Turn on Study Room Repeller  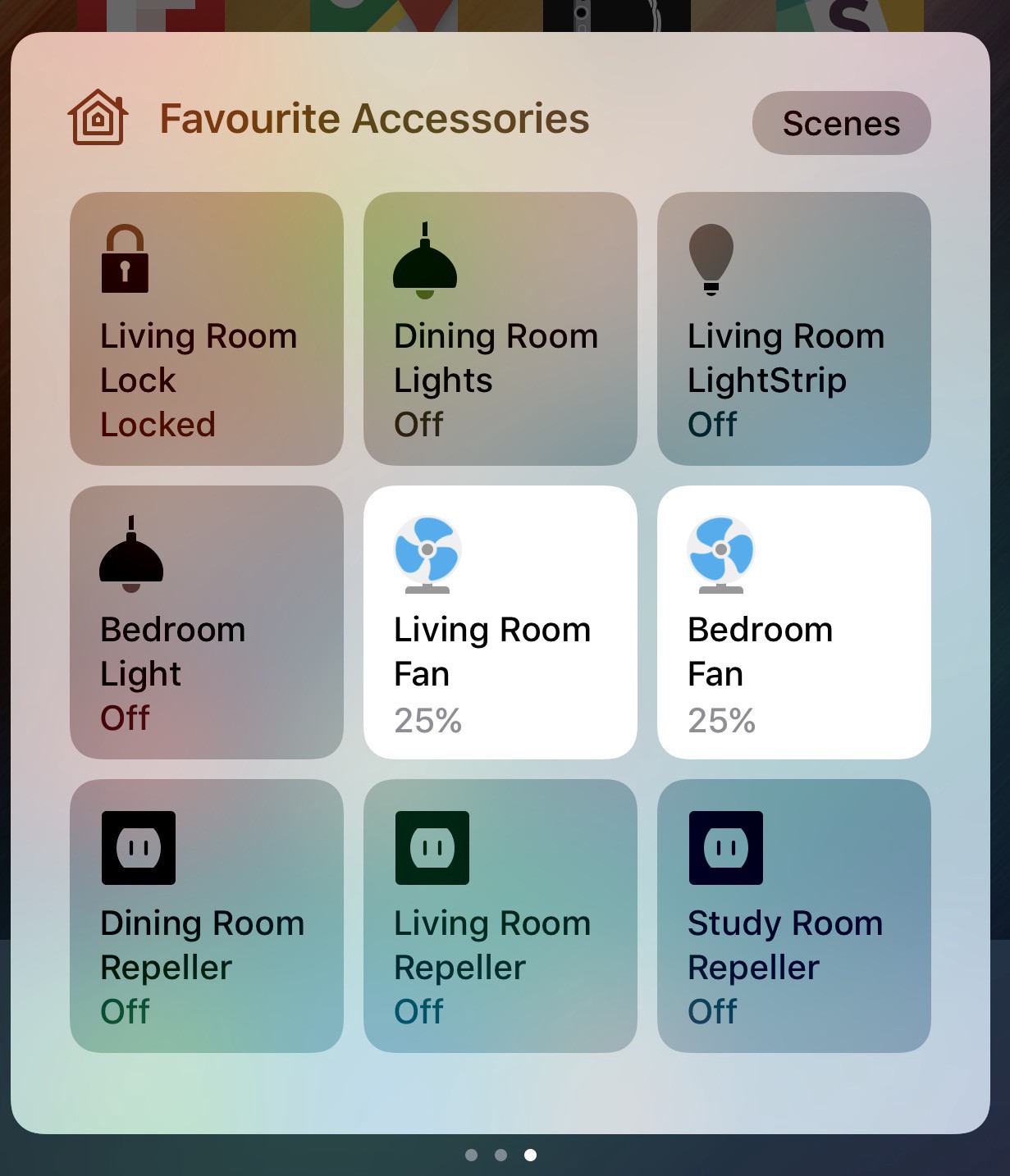[793, 916]
